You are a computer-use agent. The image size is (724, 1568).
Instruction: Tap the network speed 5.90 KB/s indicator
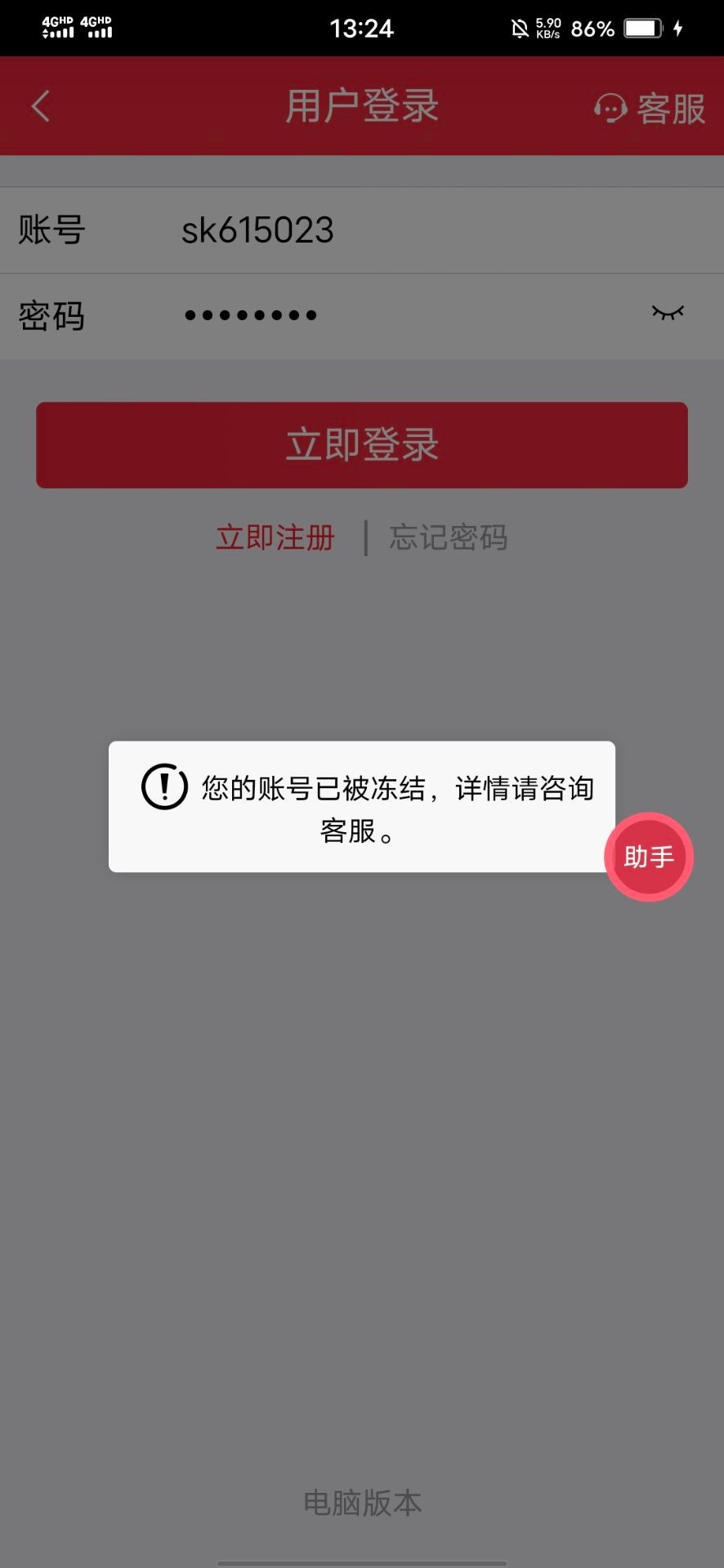546,28
